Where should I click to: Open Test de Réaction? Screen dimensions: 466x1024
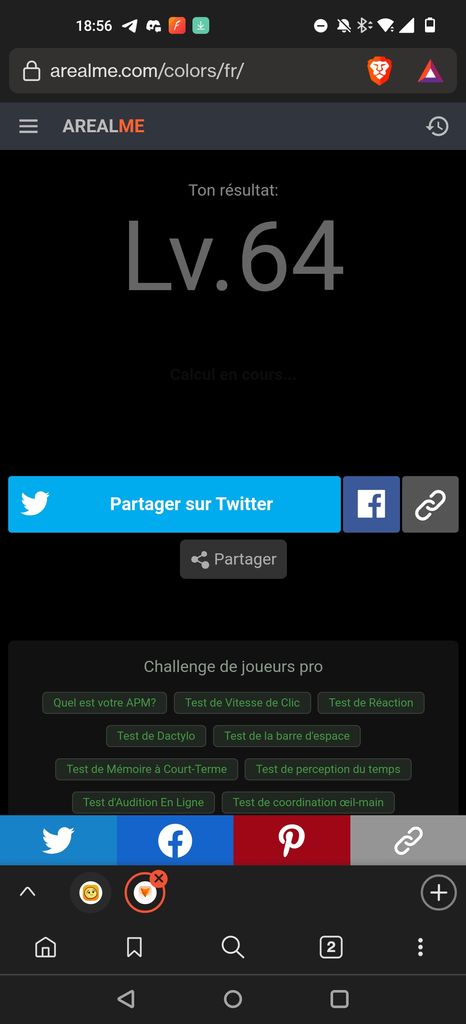point(371,703)
